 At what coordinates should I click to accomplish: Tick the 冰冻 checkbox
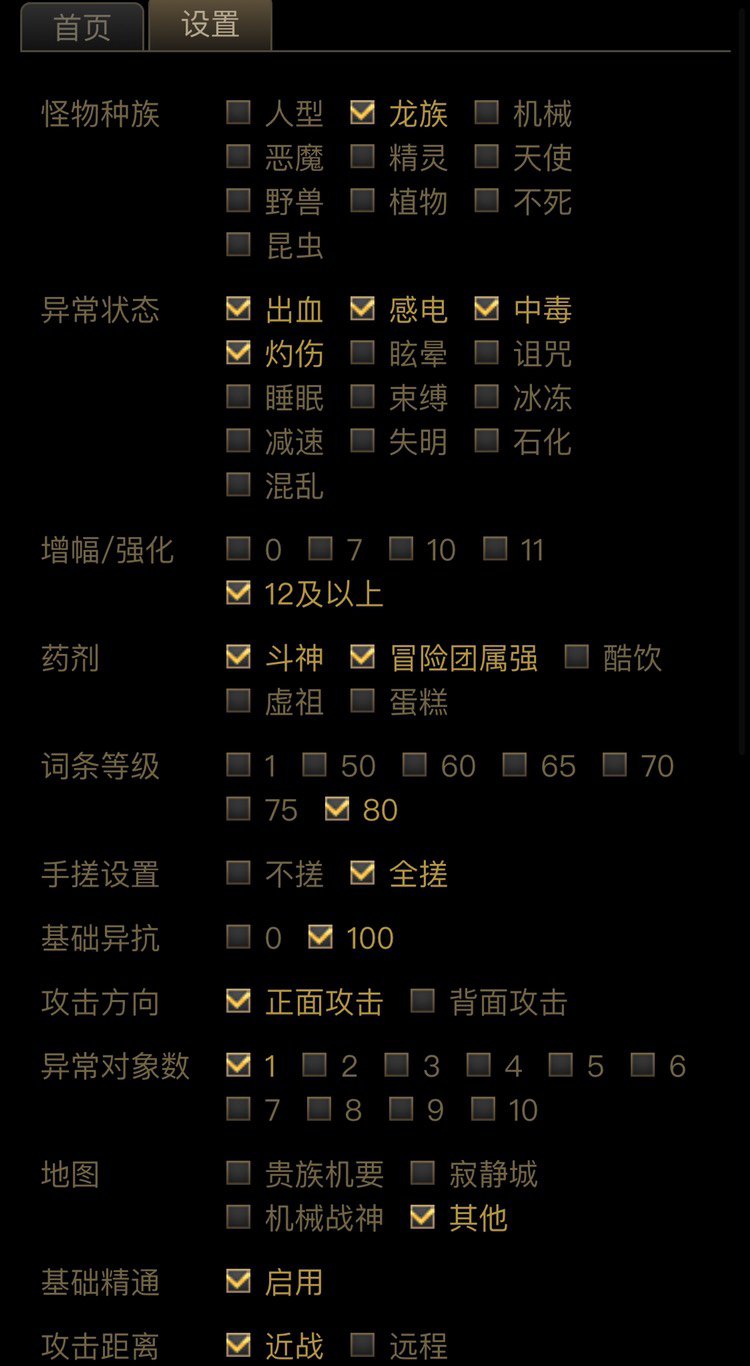pos(486,397)
